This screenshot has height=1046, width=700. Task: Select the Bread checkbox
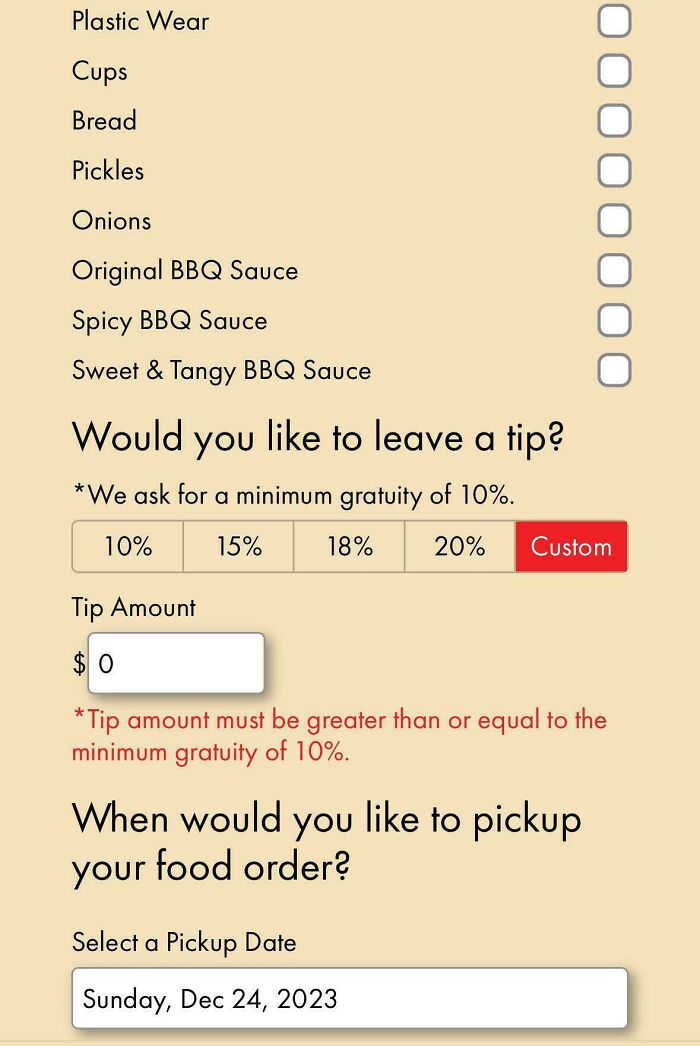click(614, 121)
